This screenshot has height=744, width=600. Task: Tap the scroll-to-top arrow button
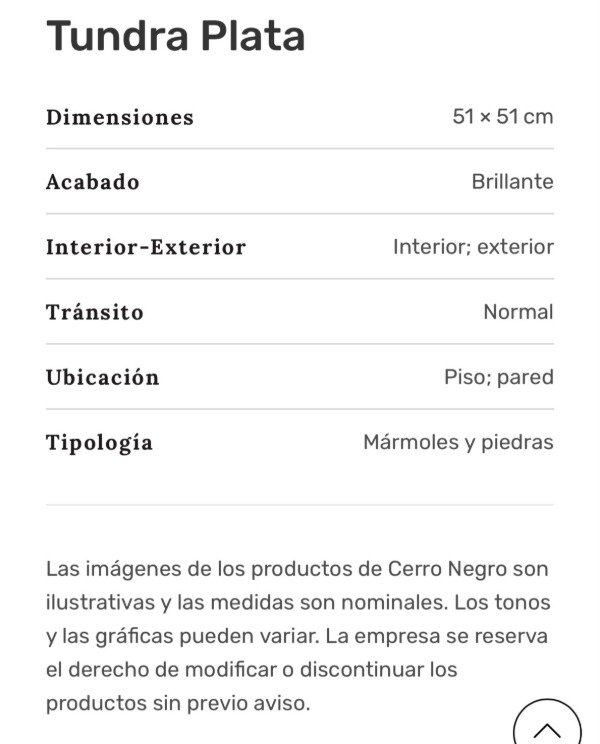coord(547,724)
